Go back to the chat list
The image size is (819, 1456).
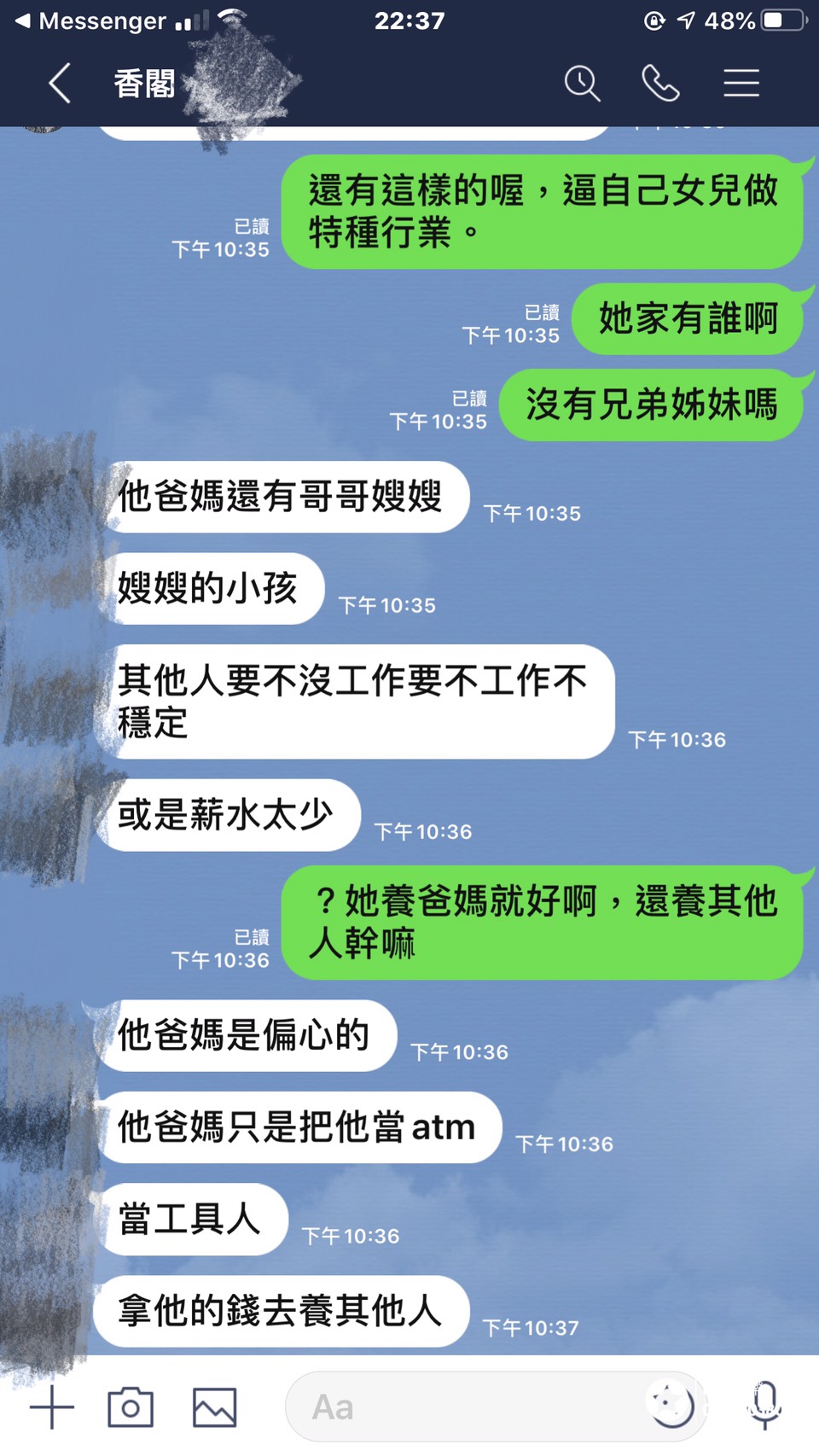tap(59, 84)
